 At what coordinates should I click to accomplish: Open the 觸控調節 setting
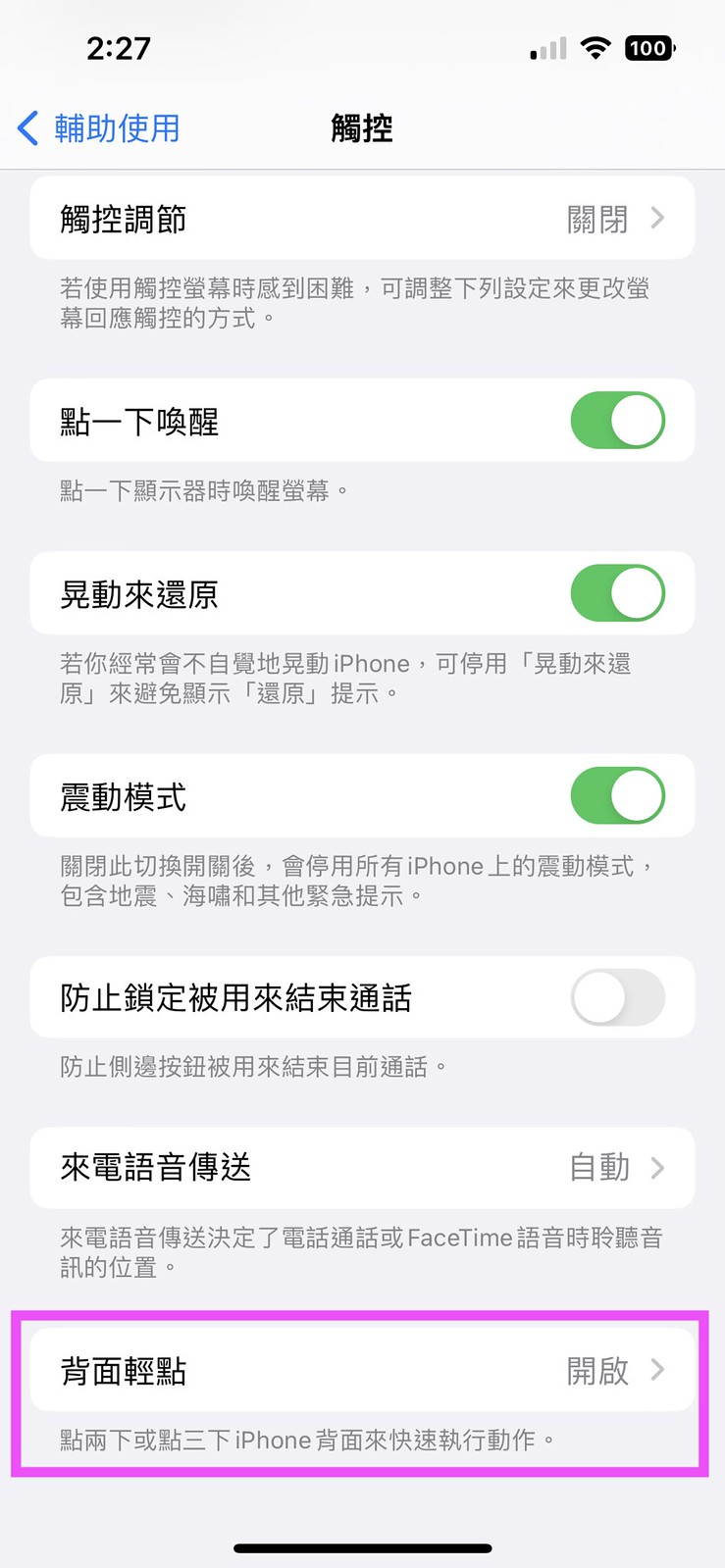point(362,219)
